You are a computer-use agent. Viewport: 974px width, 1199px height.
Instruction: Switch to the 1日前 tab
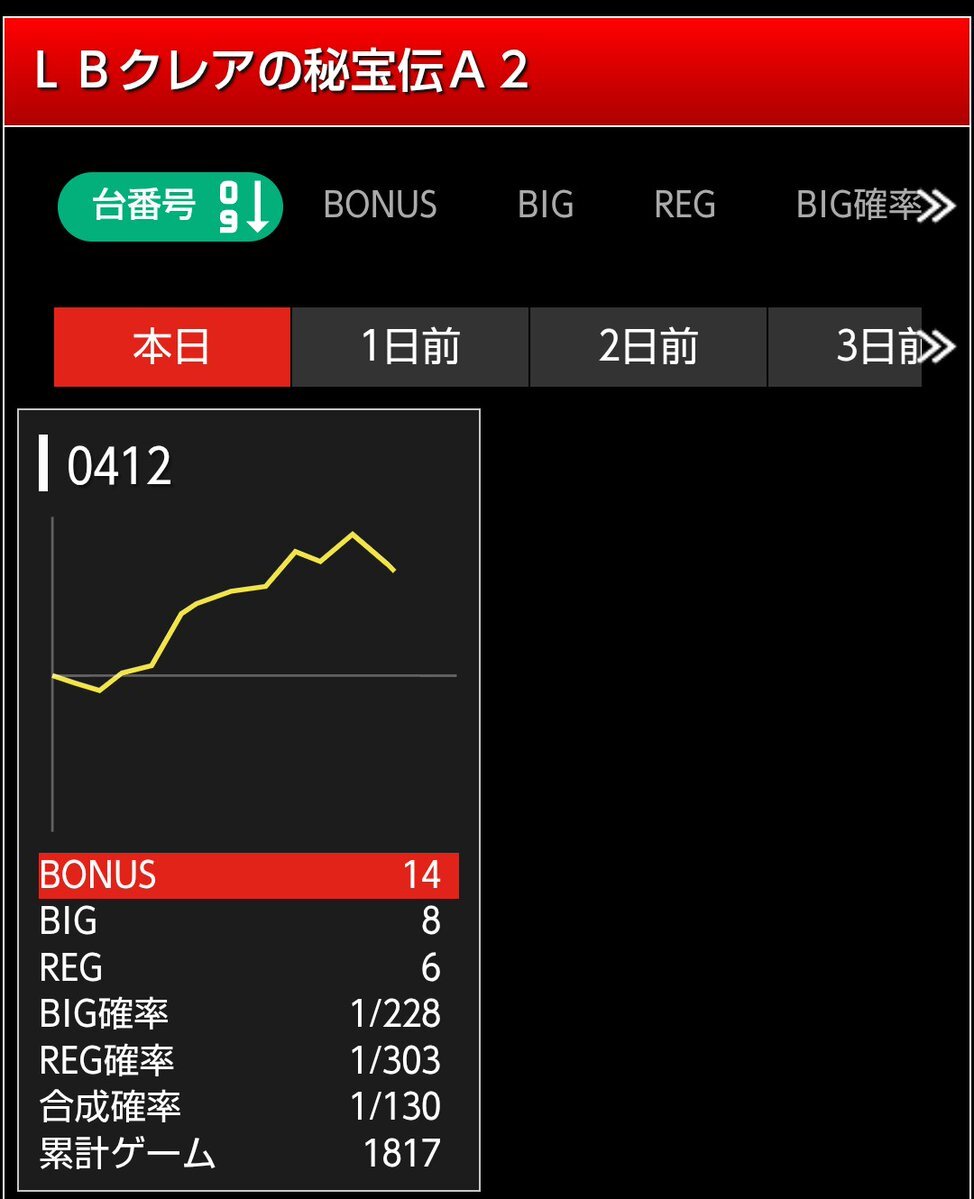pyautogui.click(x=410, y=347)
